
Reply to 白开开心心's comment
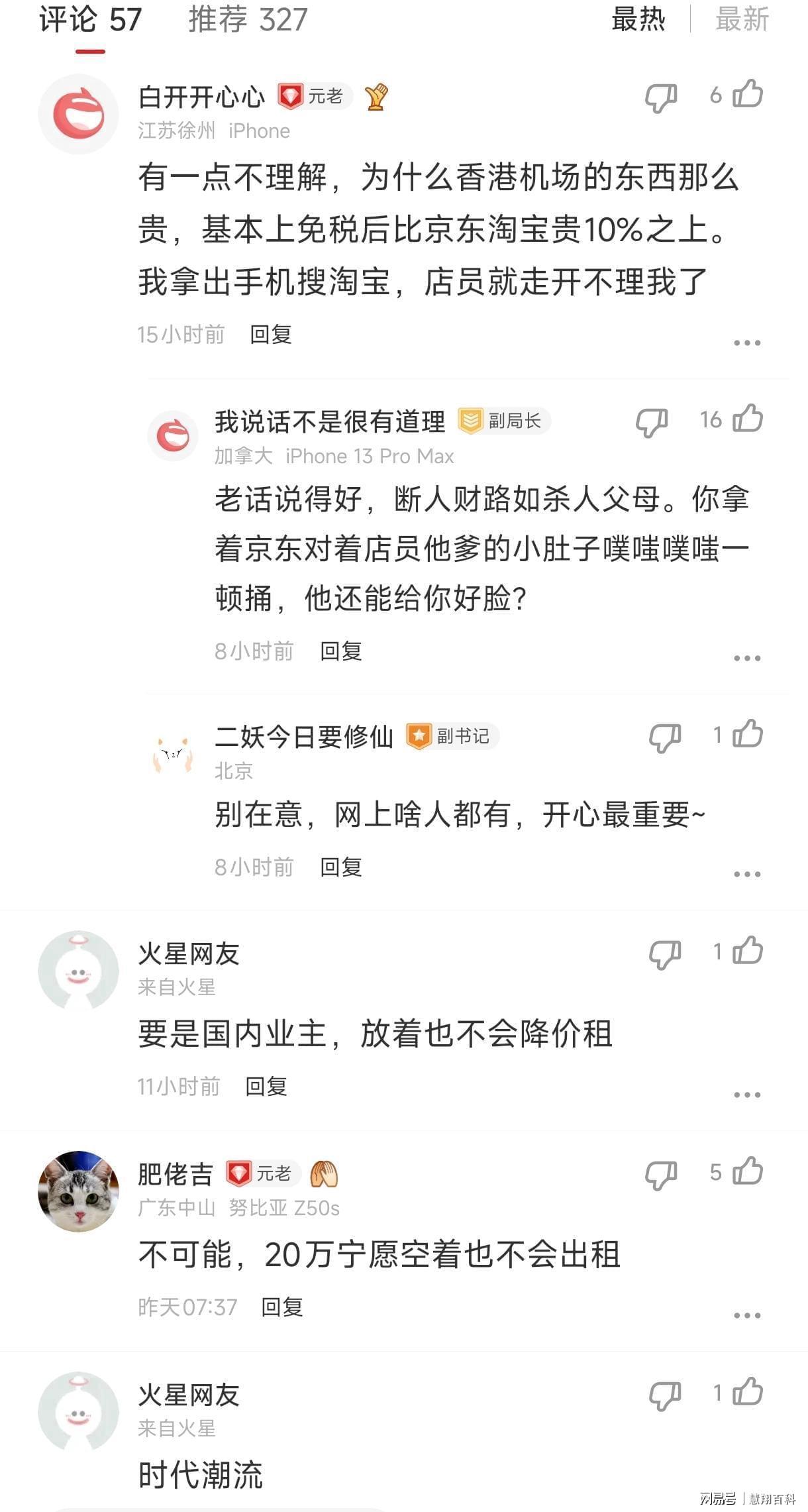point(270,335)
